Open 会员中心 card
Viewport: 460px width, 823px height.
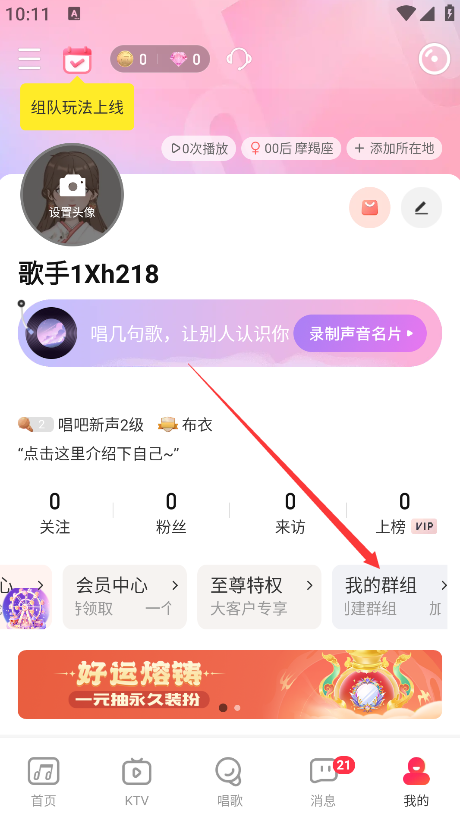click(125, 597)
